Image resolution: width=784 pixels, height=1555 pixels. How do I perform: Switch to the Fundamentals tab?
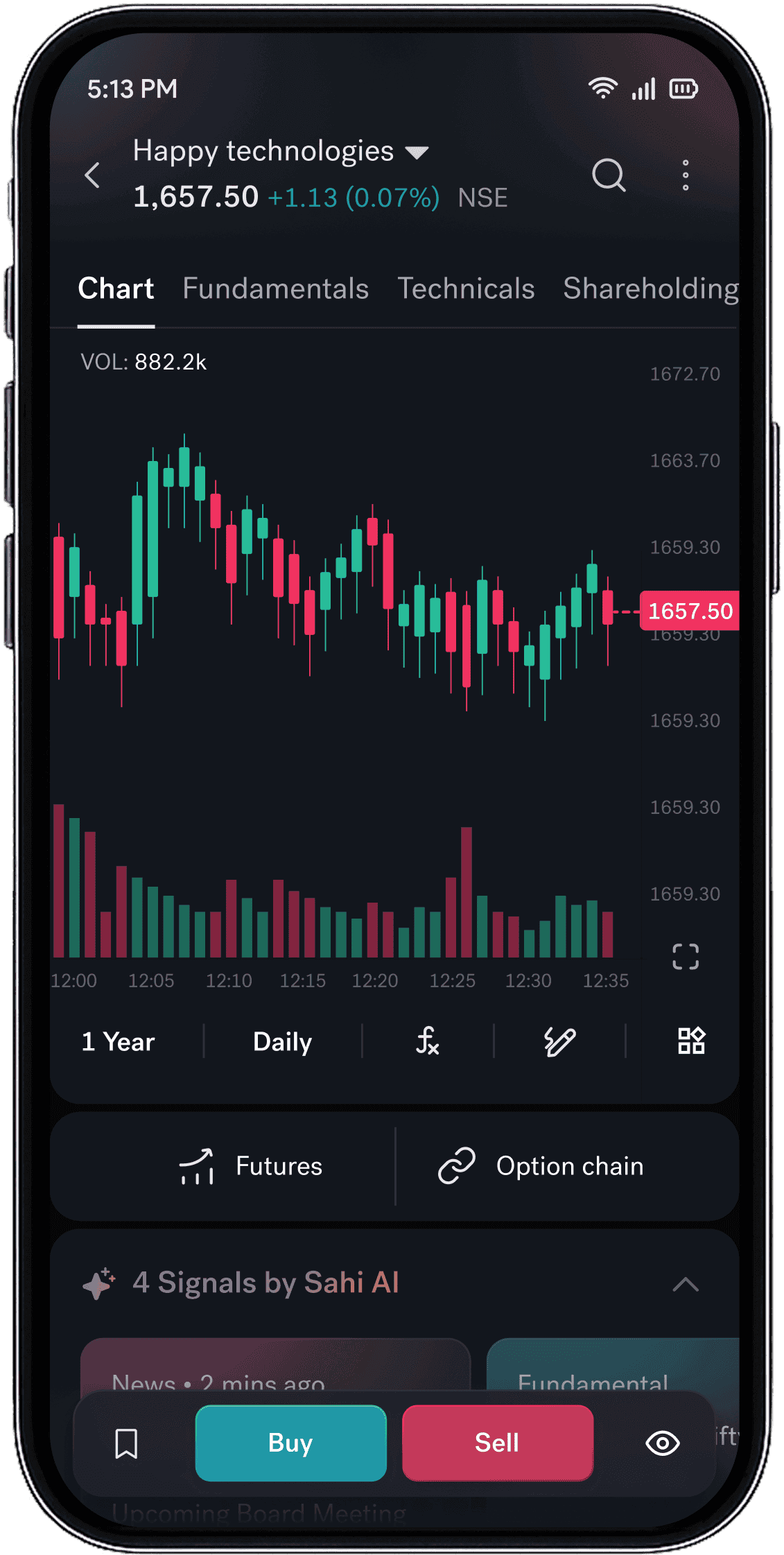pyautogui.click(x=275, y=289)
